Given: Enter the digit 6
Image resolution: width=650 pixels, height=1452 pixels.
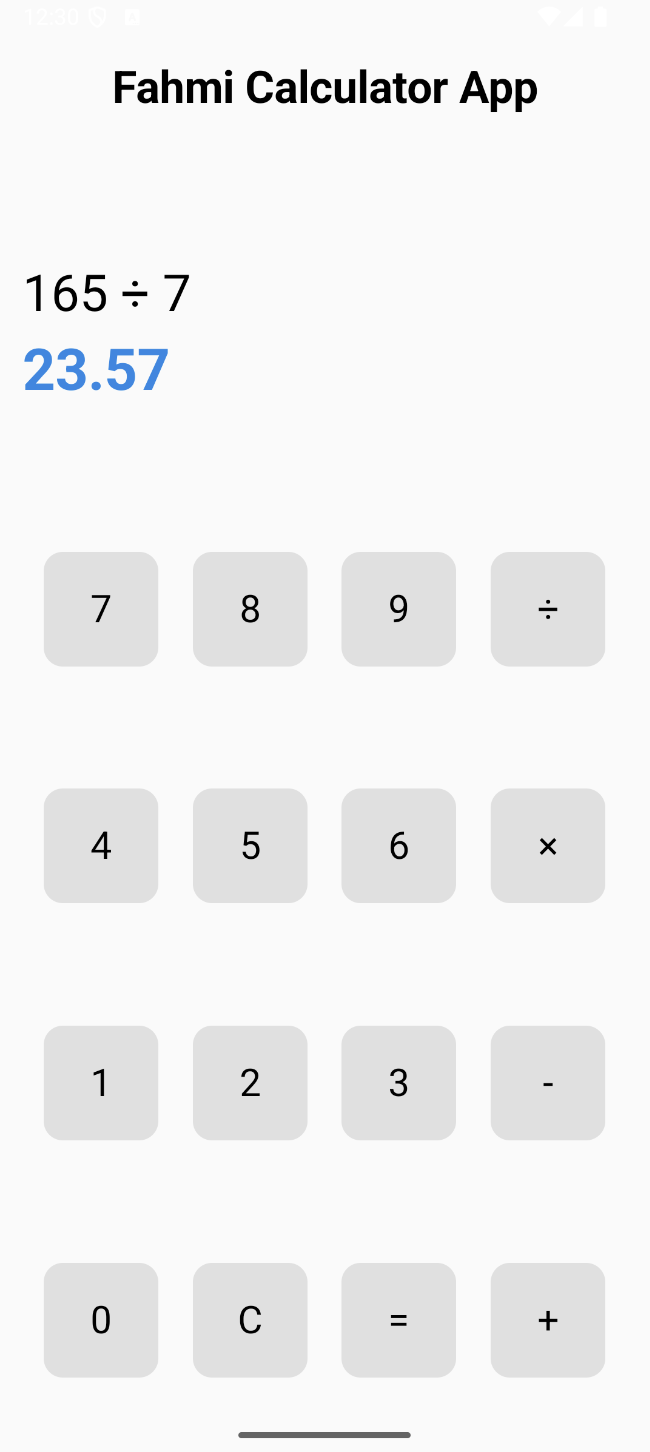Looking at the screenshot, I should point(399,846).
